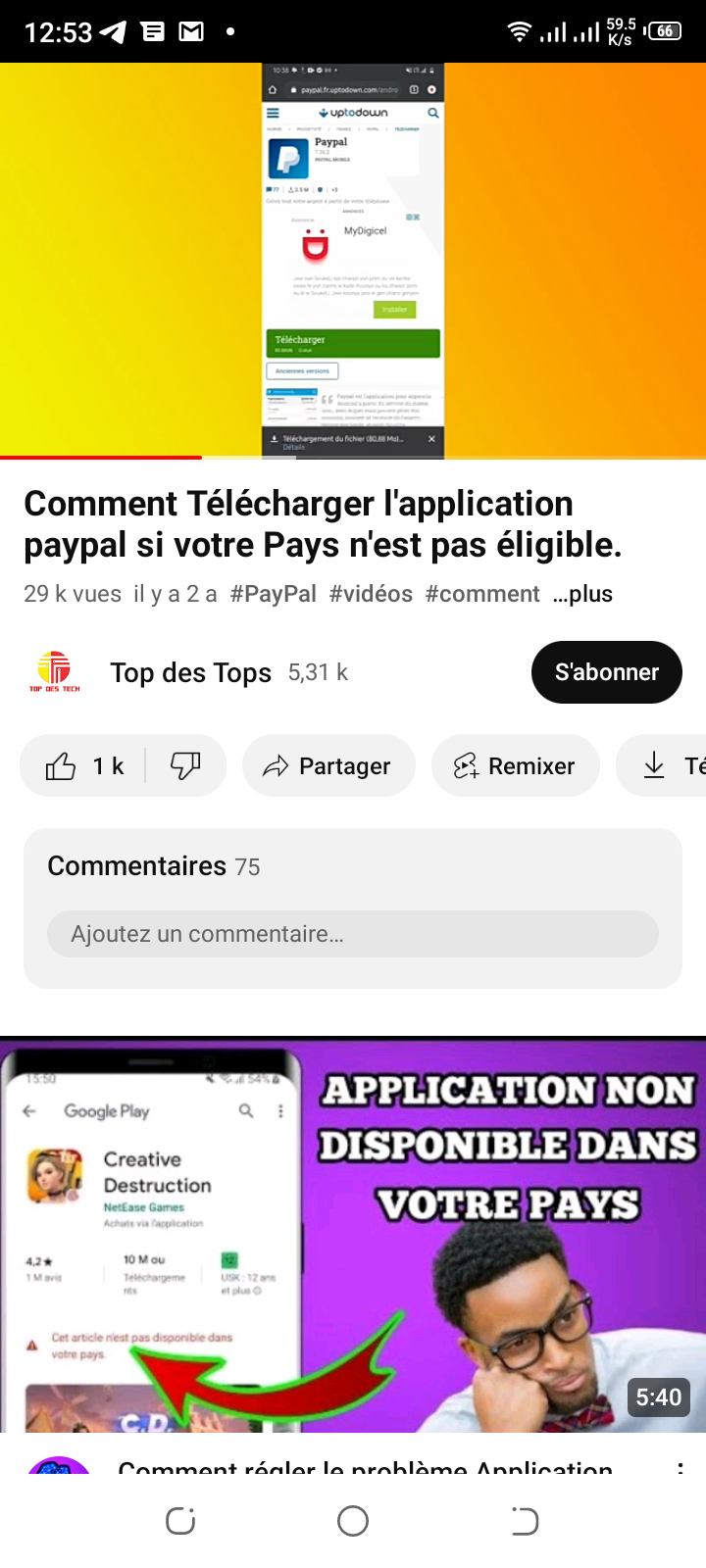Share the video with Partager
The width and height of the screenshot is (706, 1568).
[328, 765]
